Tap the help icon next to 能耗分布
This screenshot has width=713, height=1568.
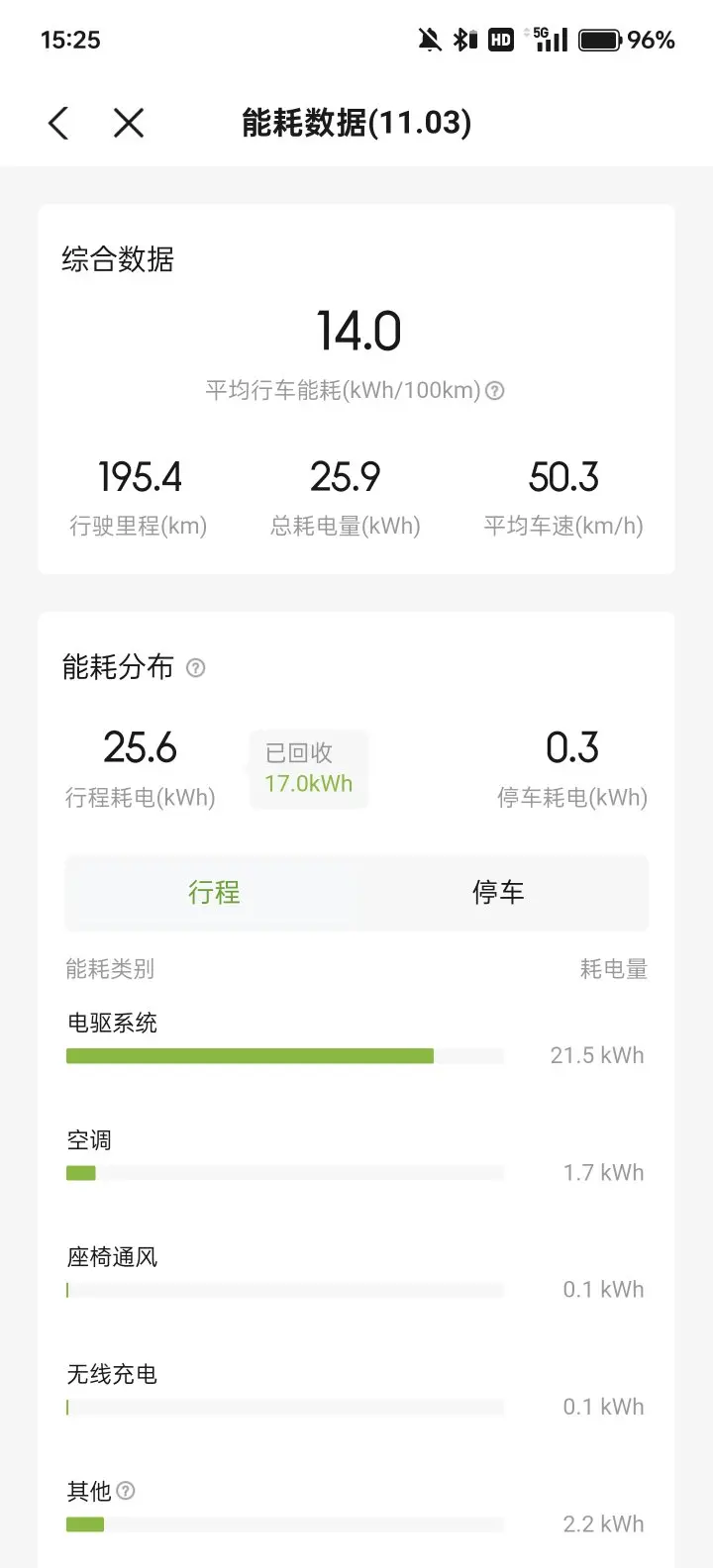[196, 668]
